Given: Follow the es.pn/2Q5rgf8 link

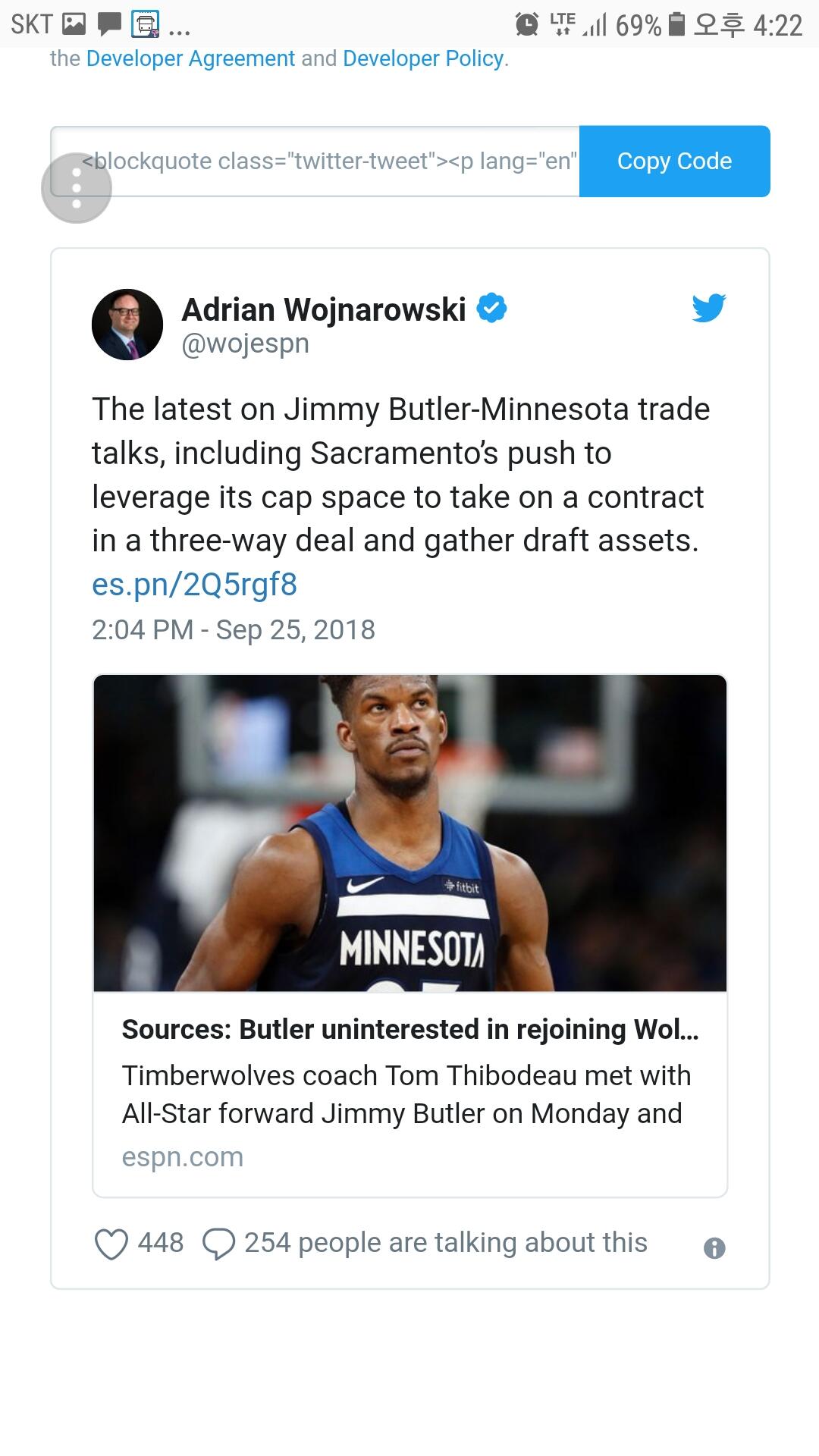Looking at the screenshot, I should (194, 585).
